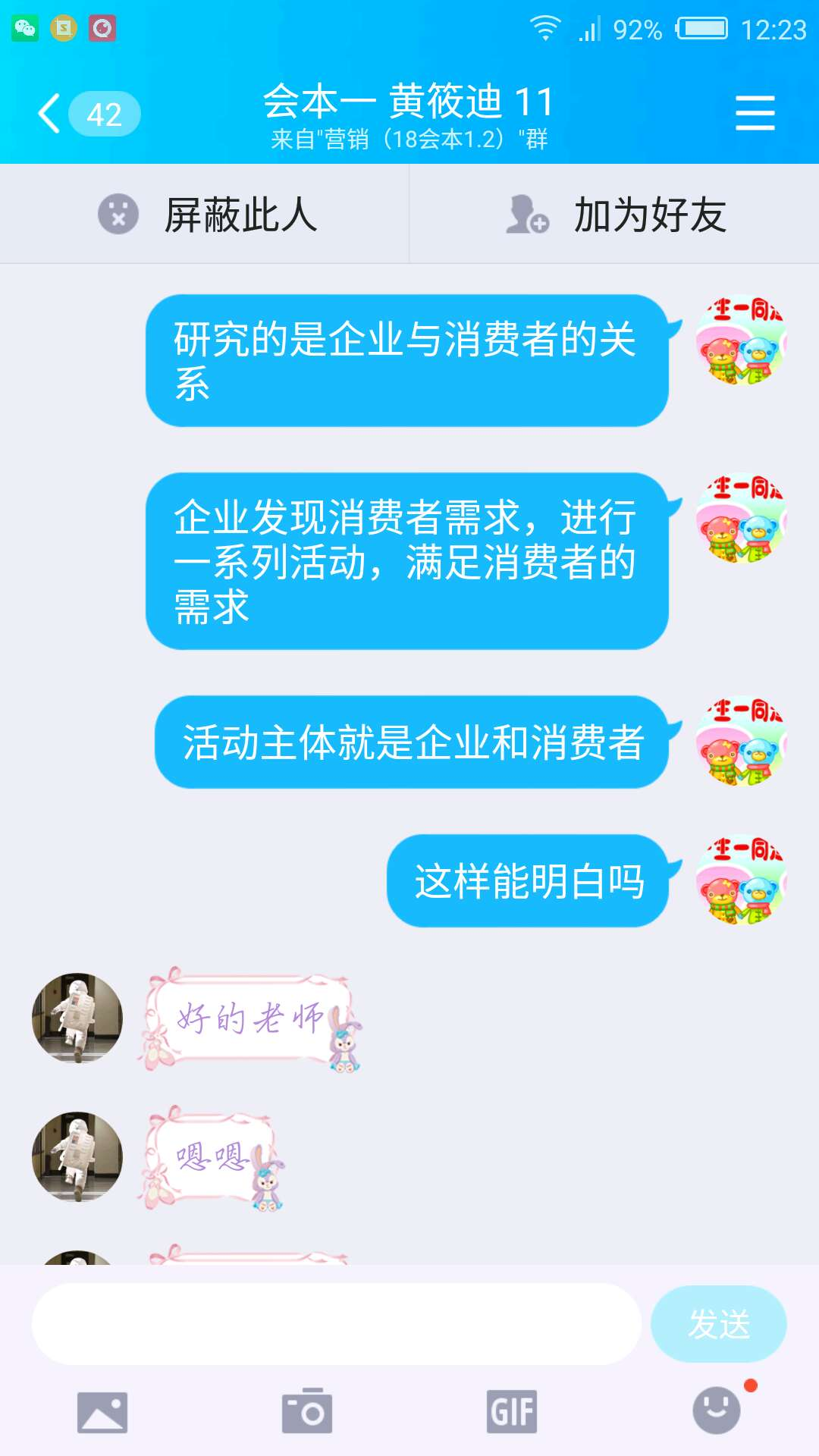
Task: Tap the avatar beside 这样能明白吗
Action: point(741,880)
